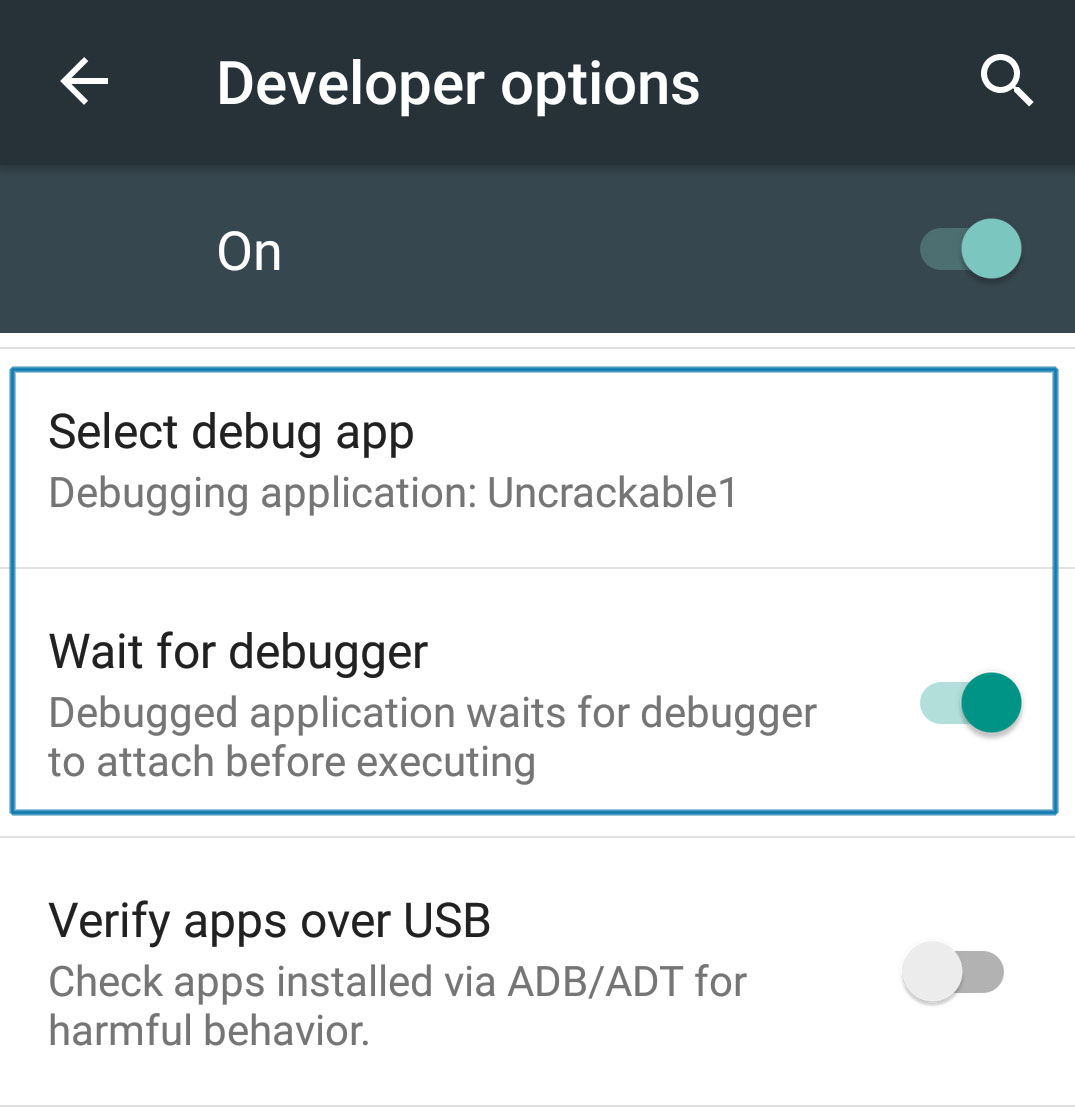This screenshot has width=1075, height=1107.
Task: Turn off the Developer options master switch
Action: 971,250
